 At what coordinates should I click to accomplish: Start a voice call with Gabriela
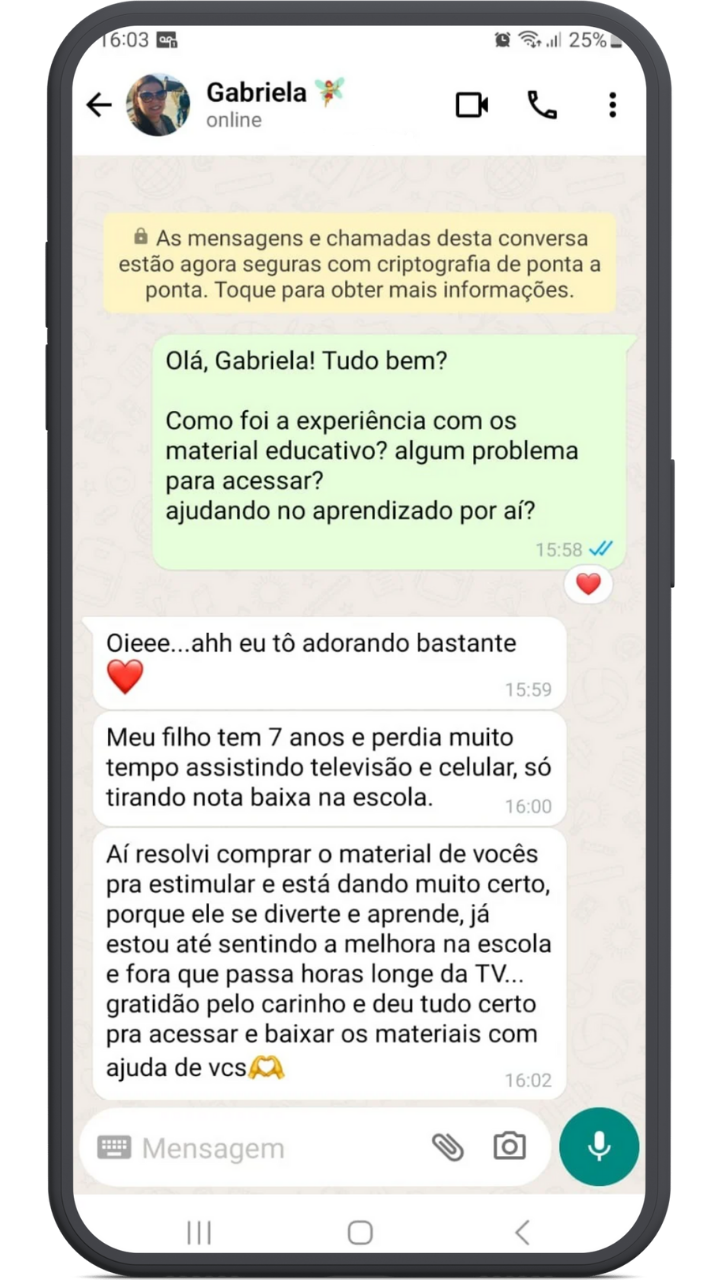542,105
